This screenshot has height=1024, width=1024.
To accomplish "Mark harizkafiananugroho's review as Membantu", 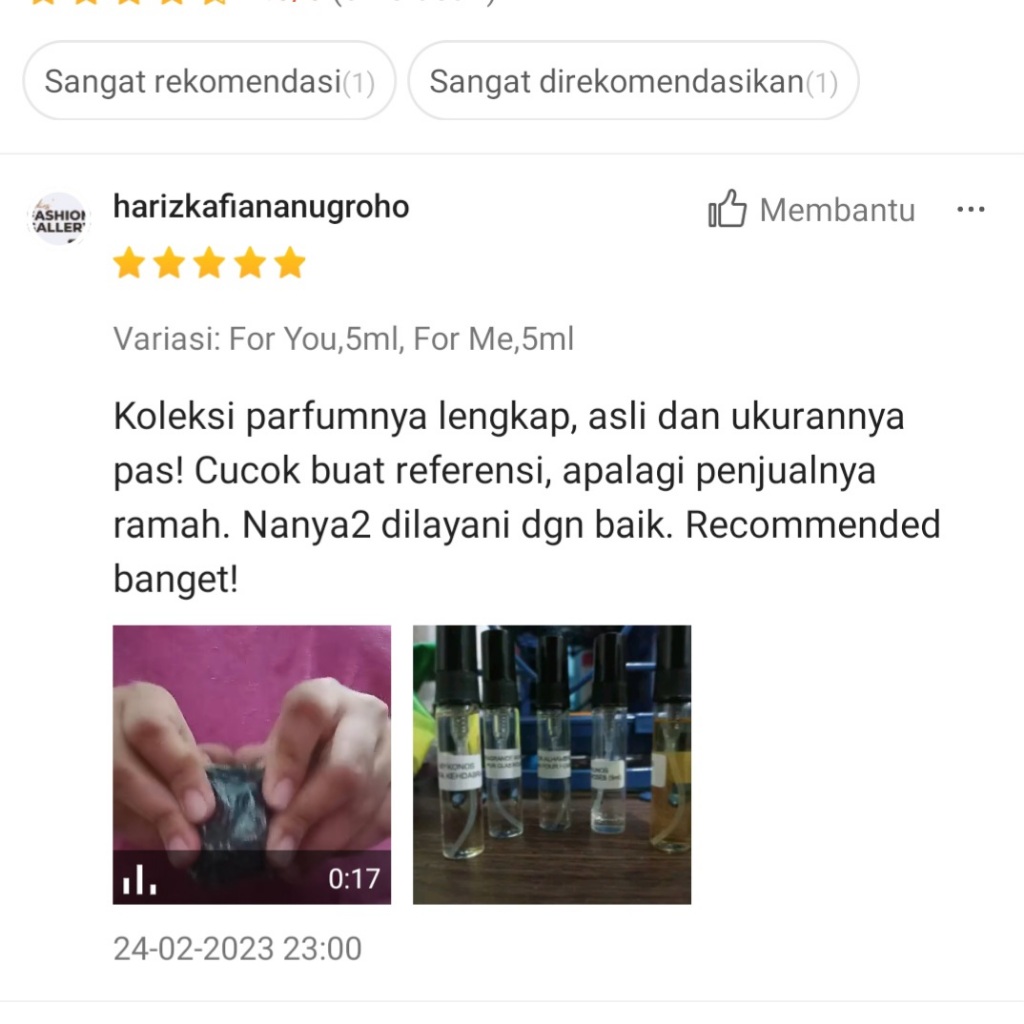I will tap(812, 210).
